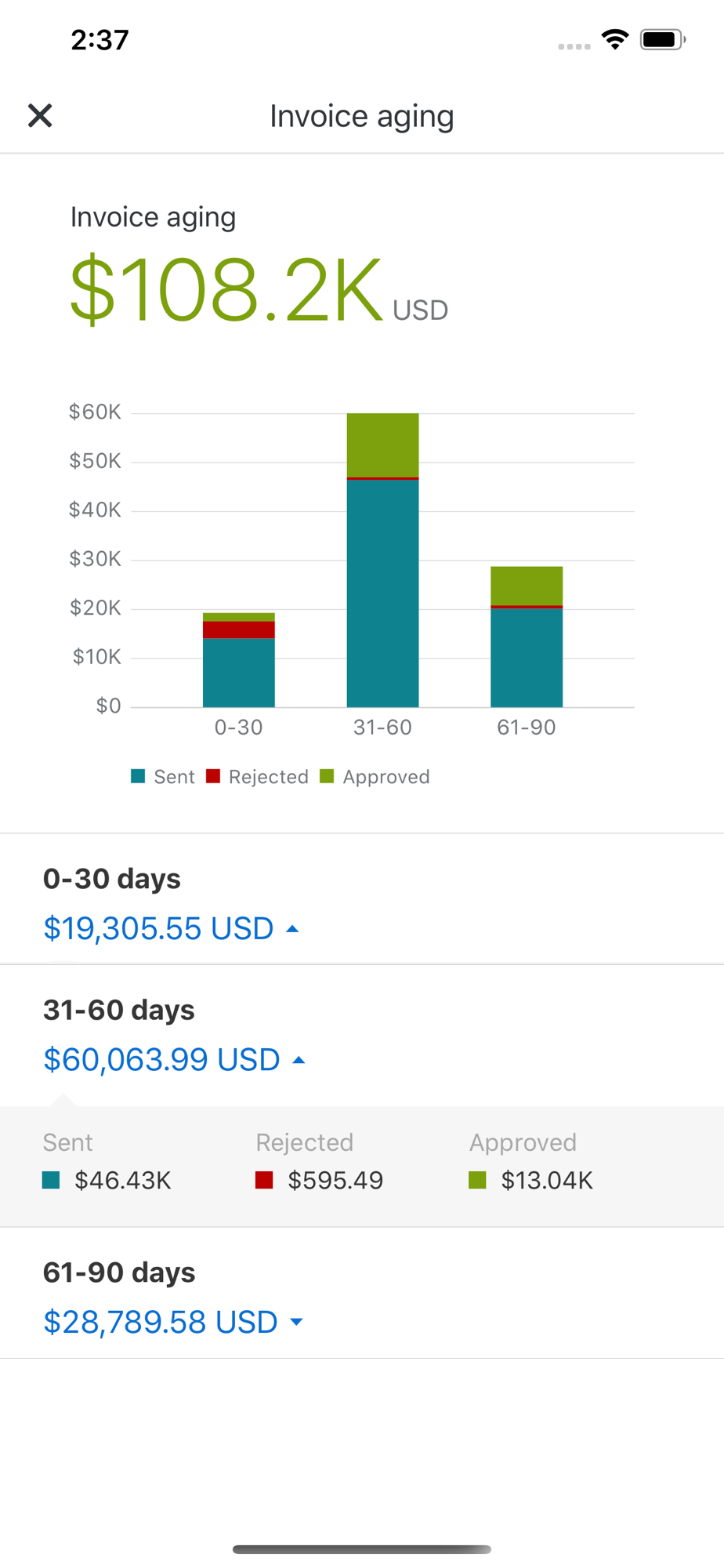Close the Invoice aging screen
724x1568 pixels.
click(40, 115)
